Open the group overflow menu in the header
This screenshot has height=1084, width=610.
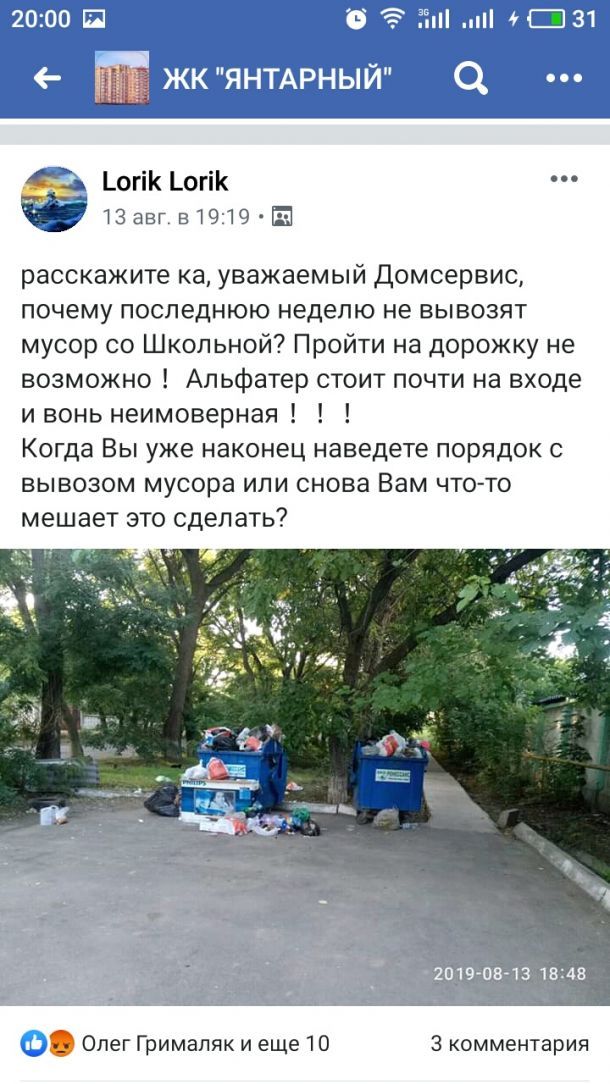[x=563, y=78]
